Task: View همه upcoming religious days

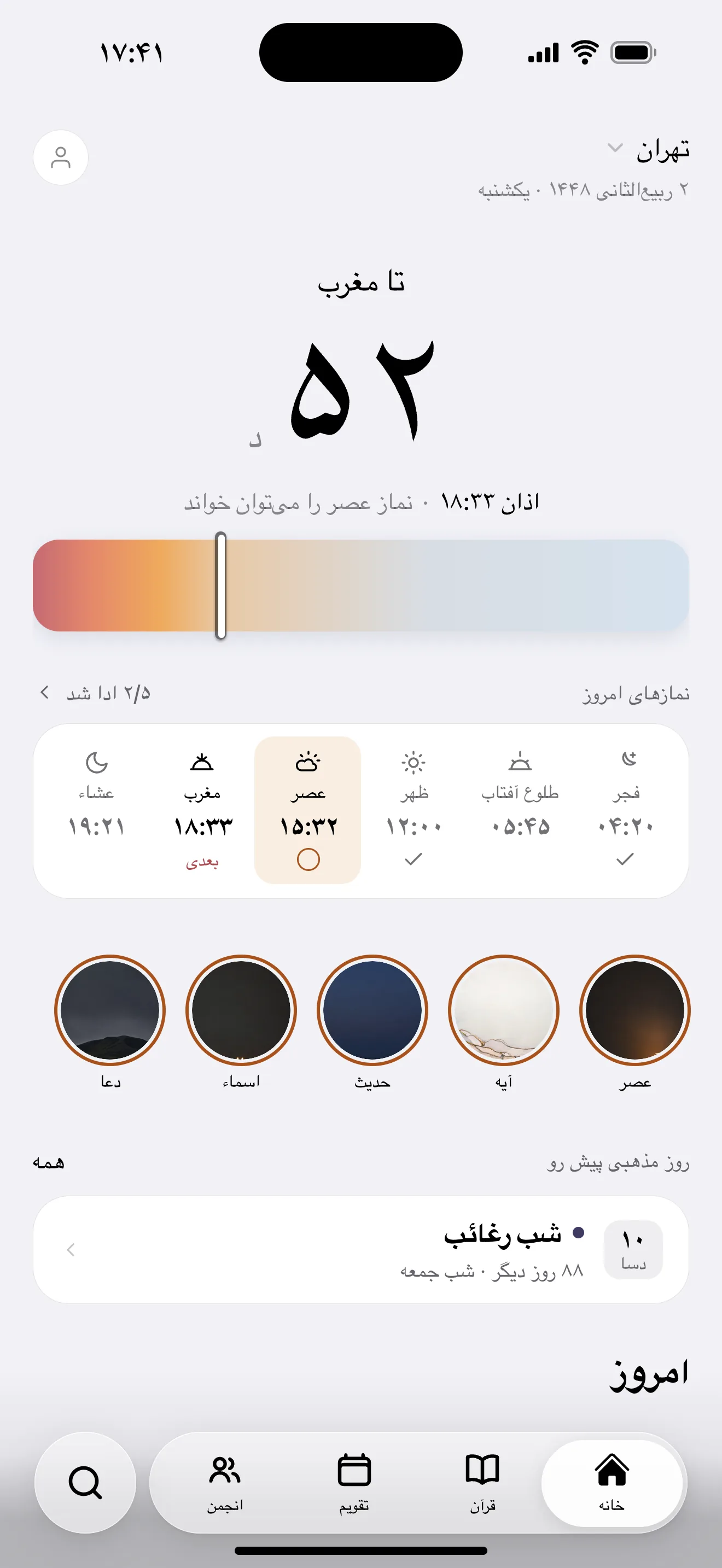Action: (49, 1163)
